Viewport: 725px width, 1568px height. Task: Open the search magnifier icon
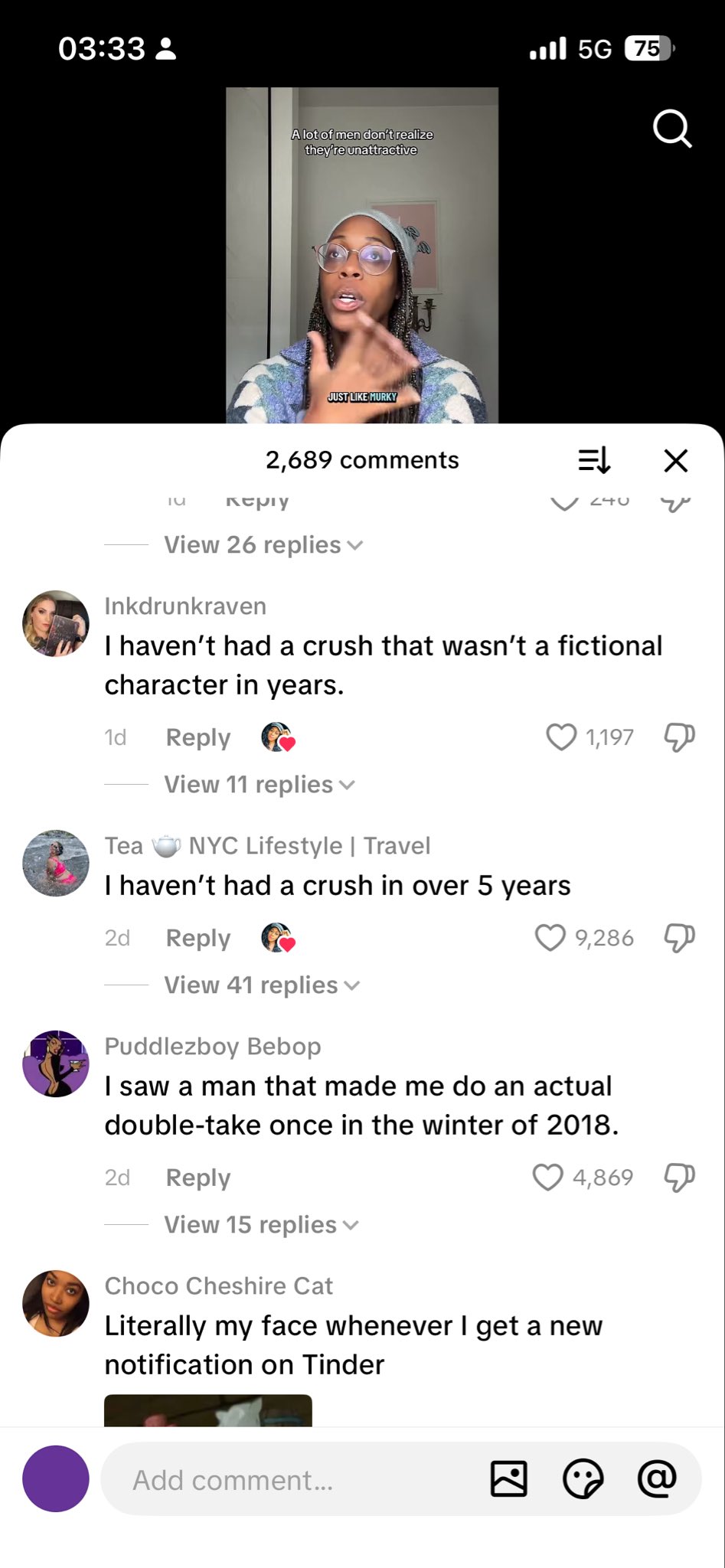click(672, 129)
